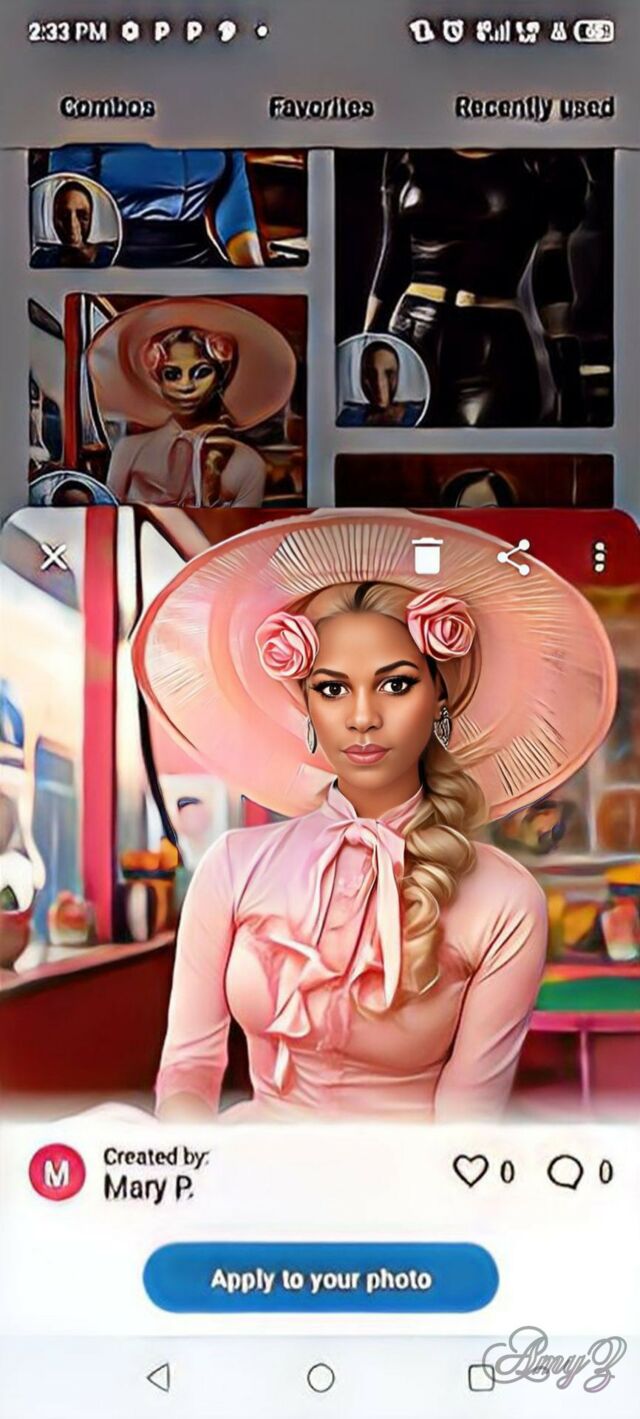
Task: Open the Recently used tab
Action: click(x=534, y=107)
